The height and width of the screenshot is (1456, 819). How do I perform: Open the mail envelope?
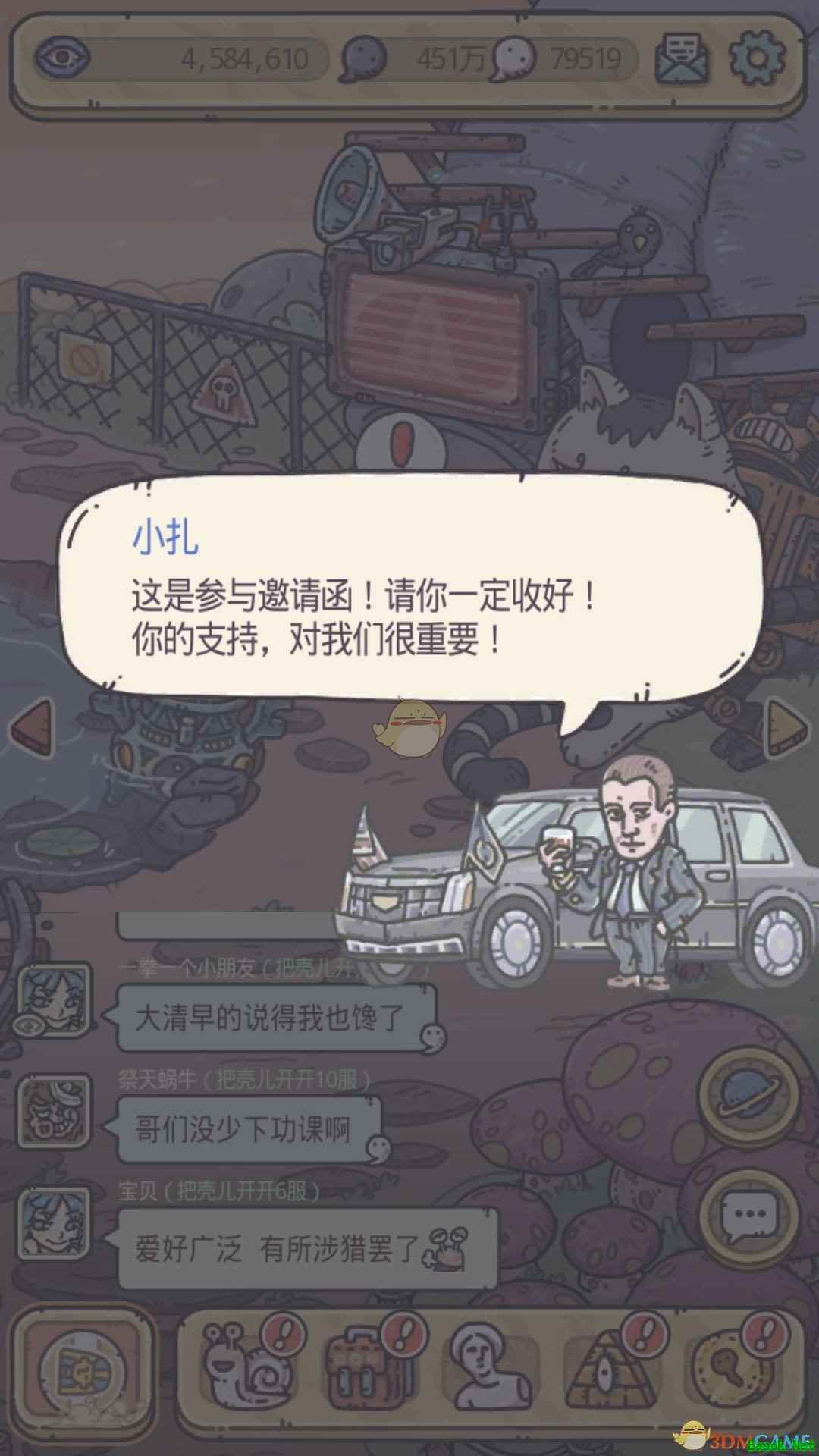tap(683, 58)
